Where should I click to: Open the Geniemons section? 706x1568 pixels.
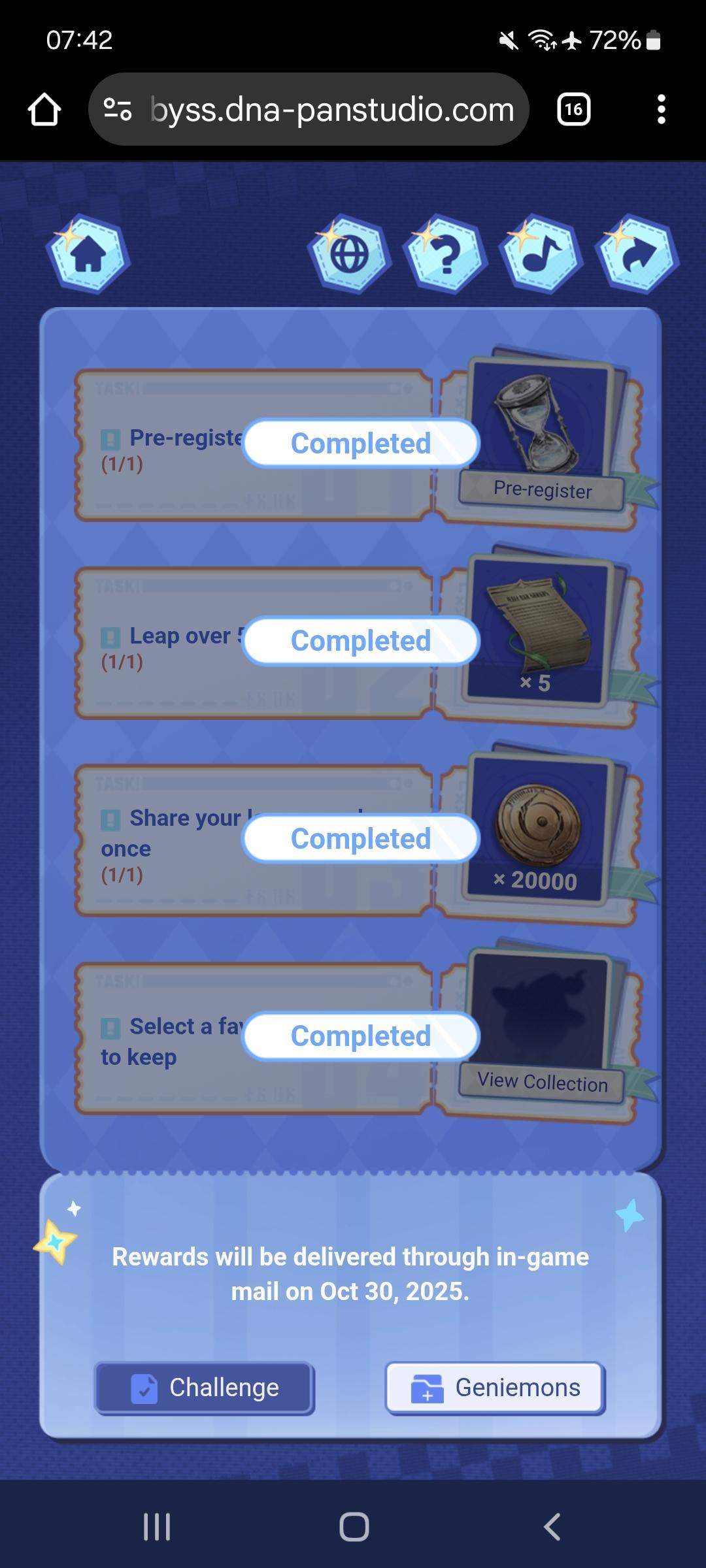coord(495,1387)
